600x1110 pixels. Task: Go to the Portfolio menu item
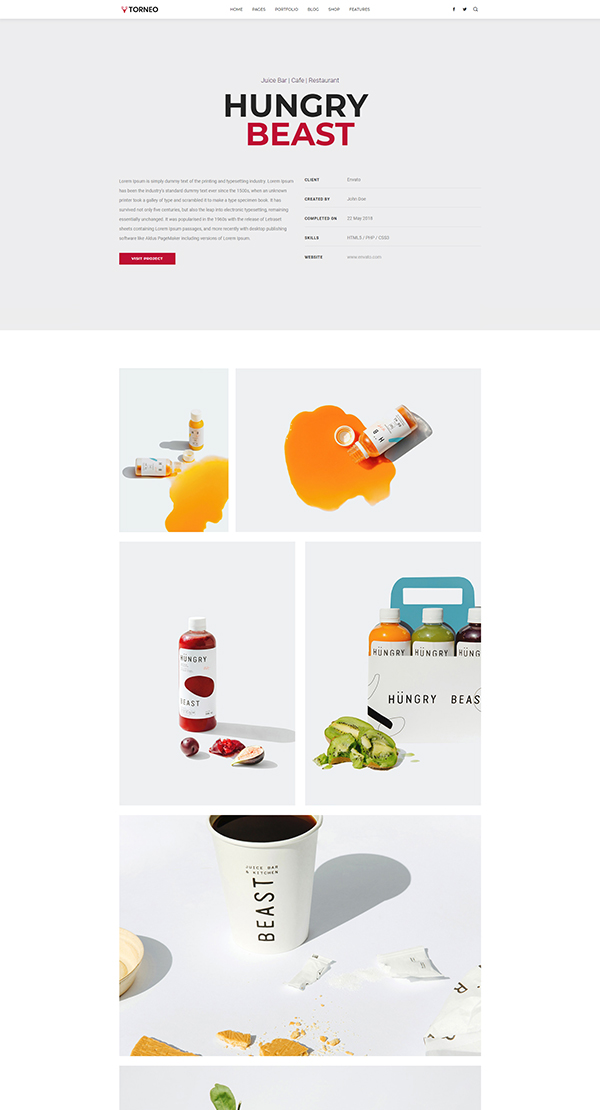click(x=287, y=9)
